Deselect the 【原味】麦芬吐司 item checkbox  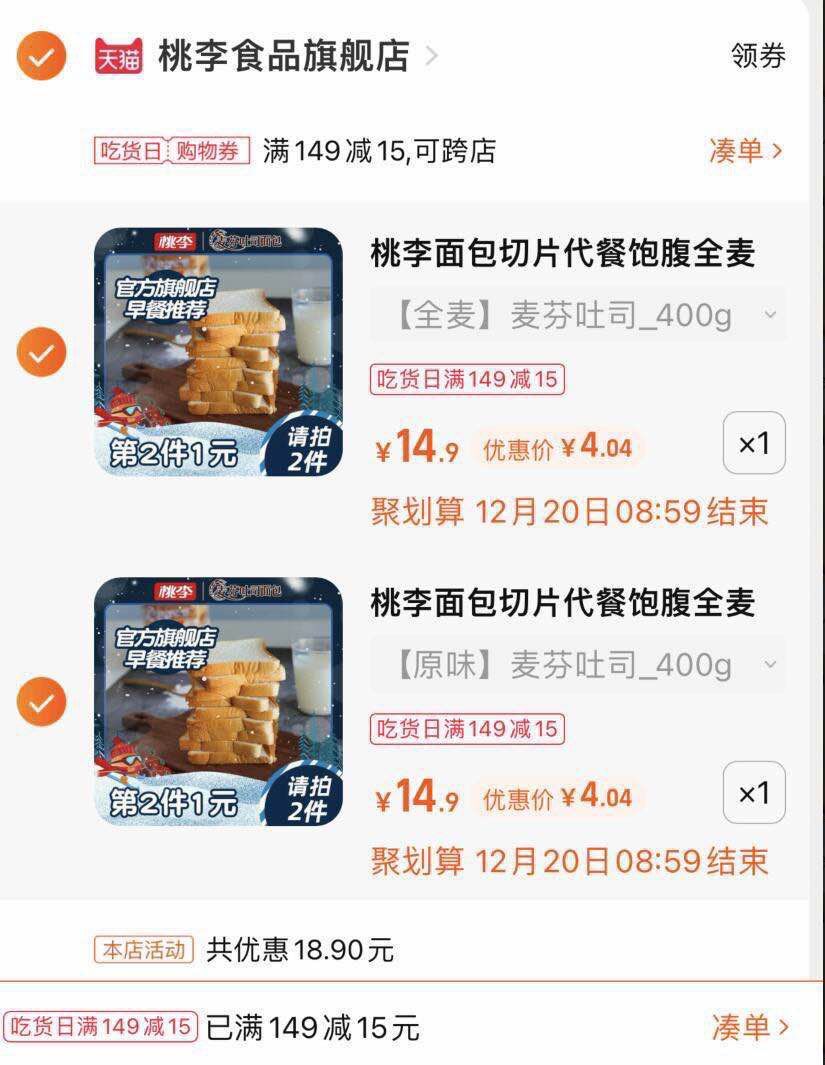41,702
